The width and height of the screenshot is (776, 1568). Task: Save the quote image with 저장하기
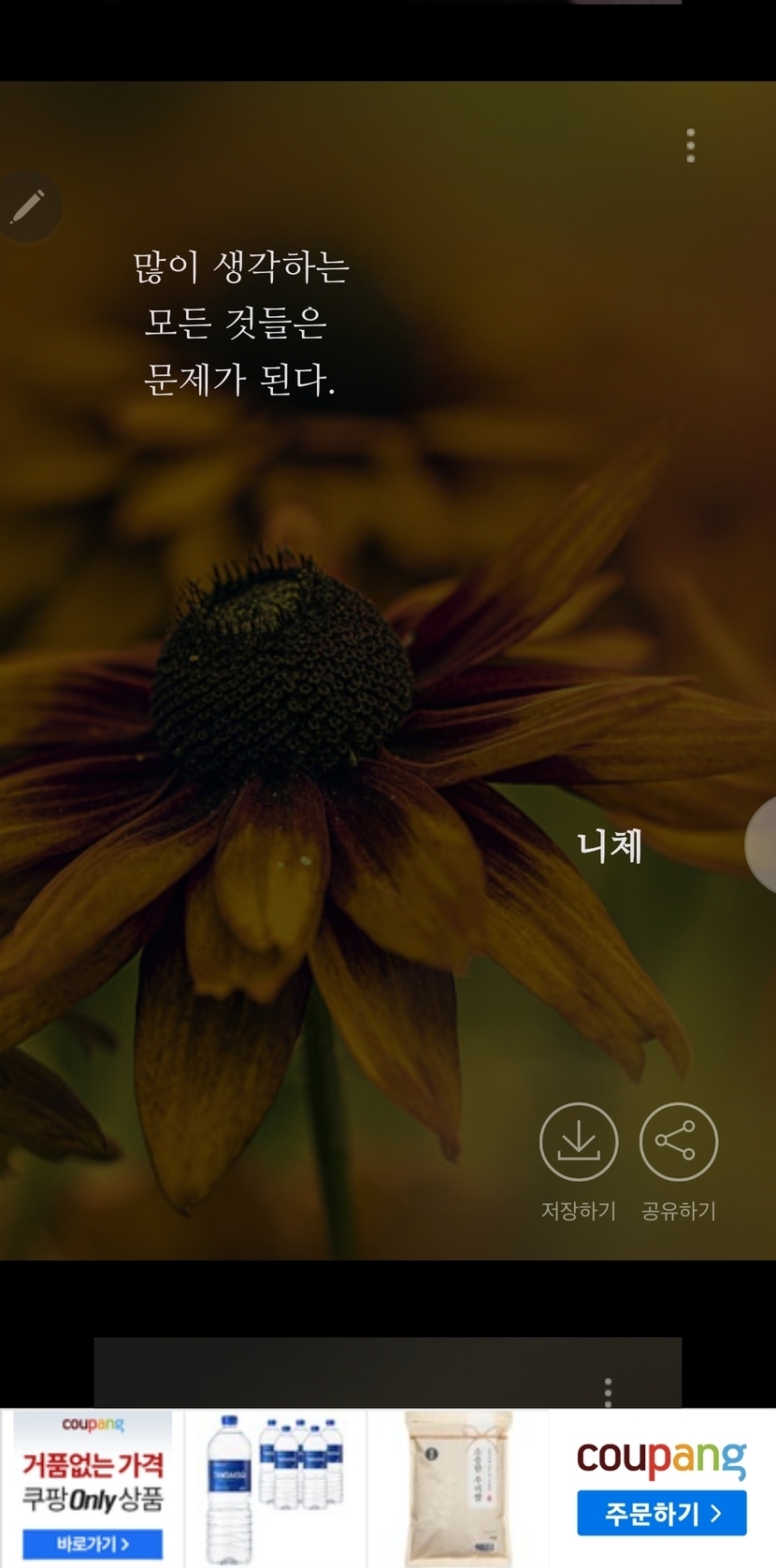579,1143
